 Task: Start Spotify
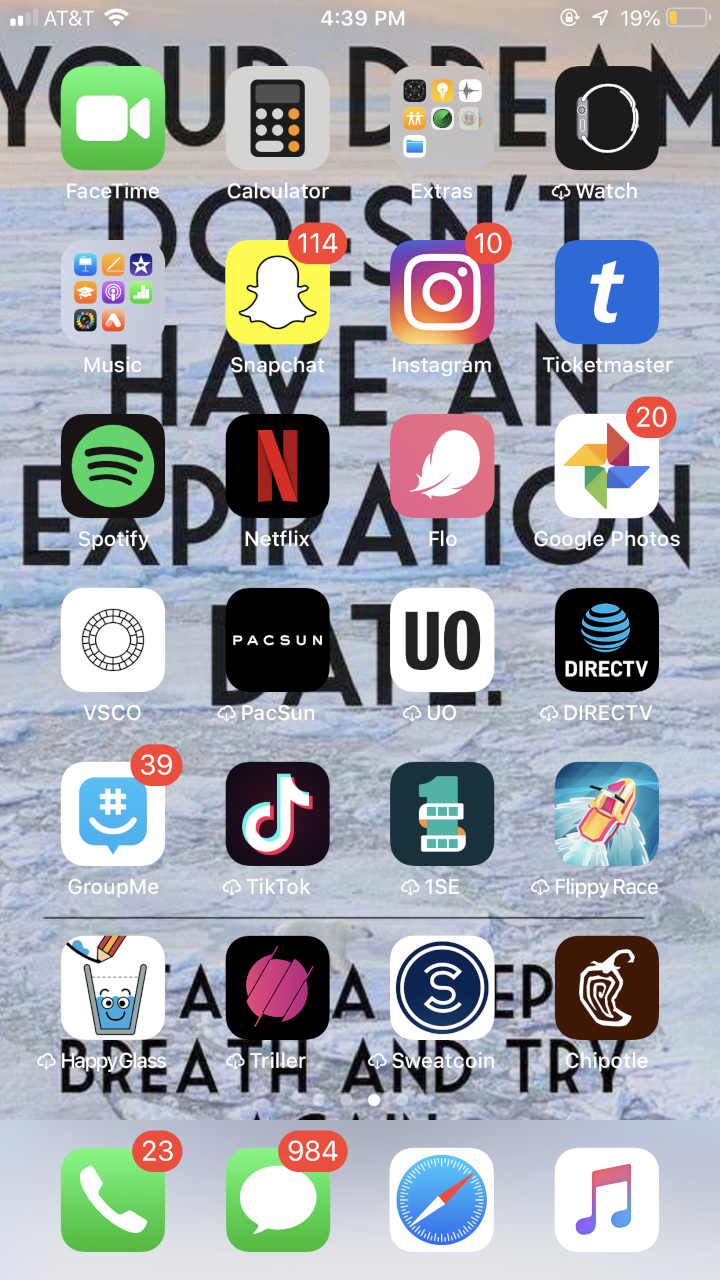113,466
